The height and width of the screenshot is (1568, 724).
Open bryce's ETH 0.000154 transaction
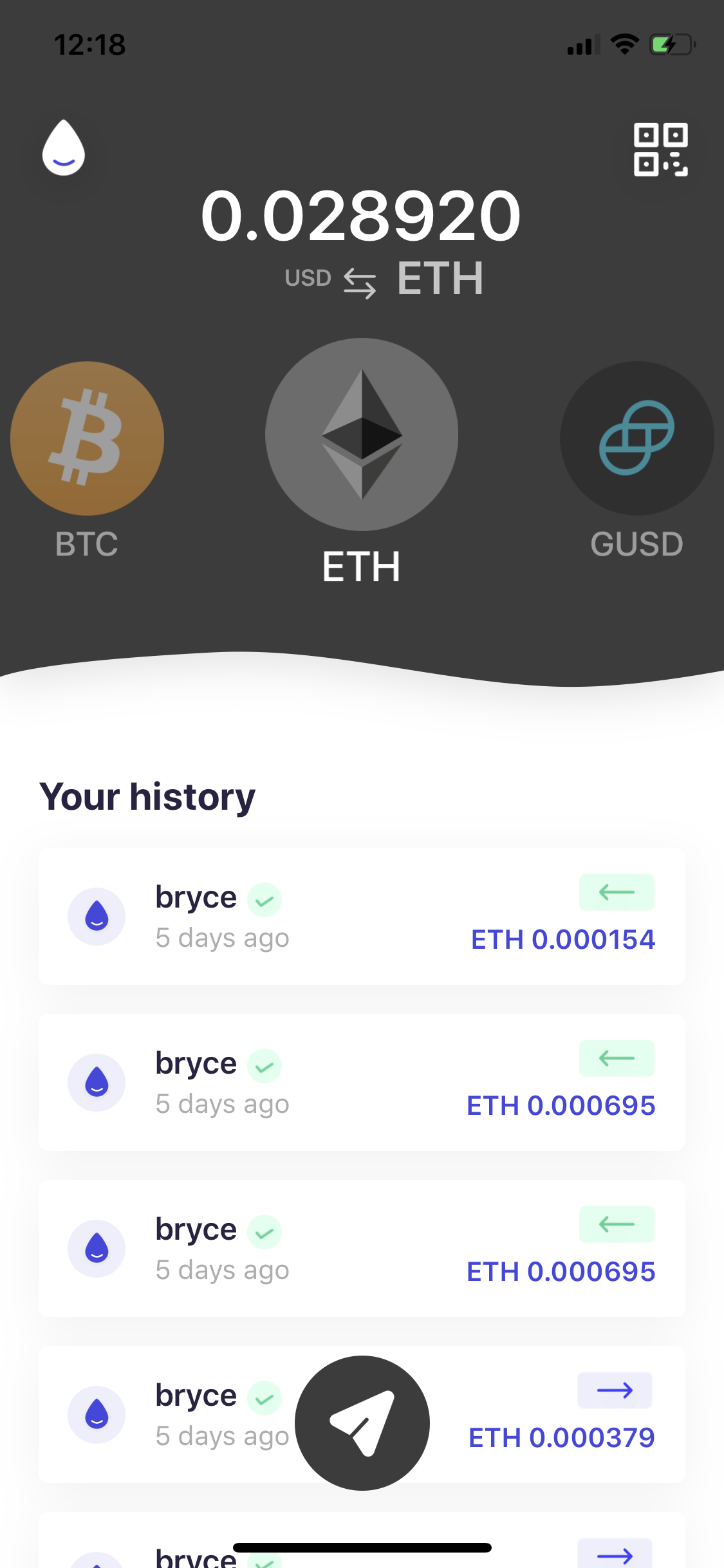pos(362,916)
